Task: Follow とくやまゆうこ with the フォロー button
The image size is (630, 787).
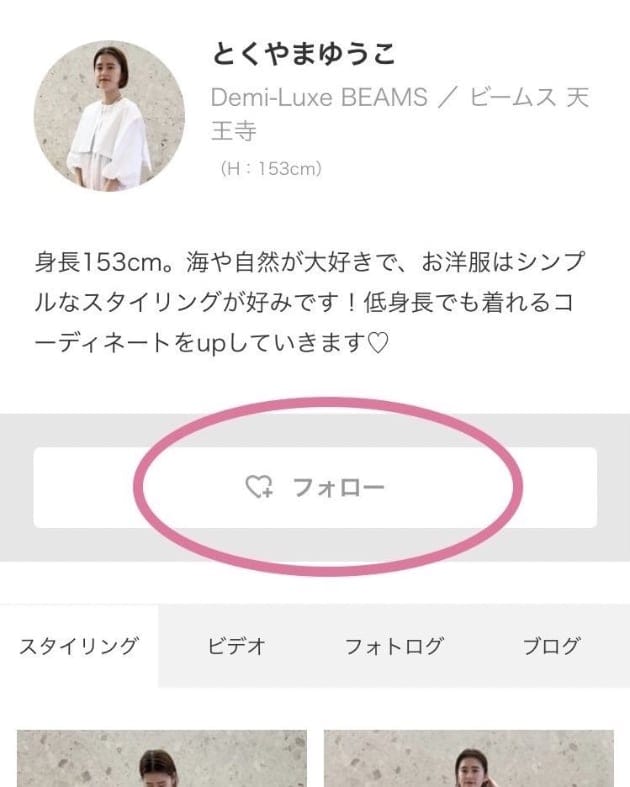Action: [315, 487]
